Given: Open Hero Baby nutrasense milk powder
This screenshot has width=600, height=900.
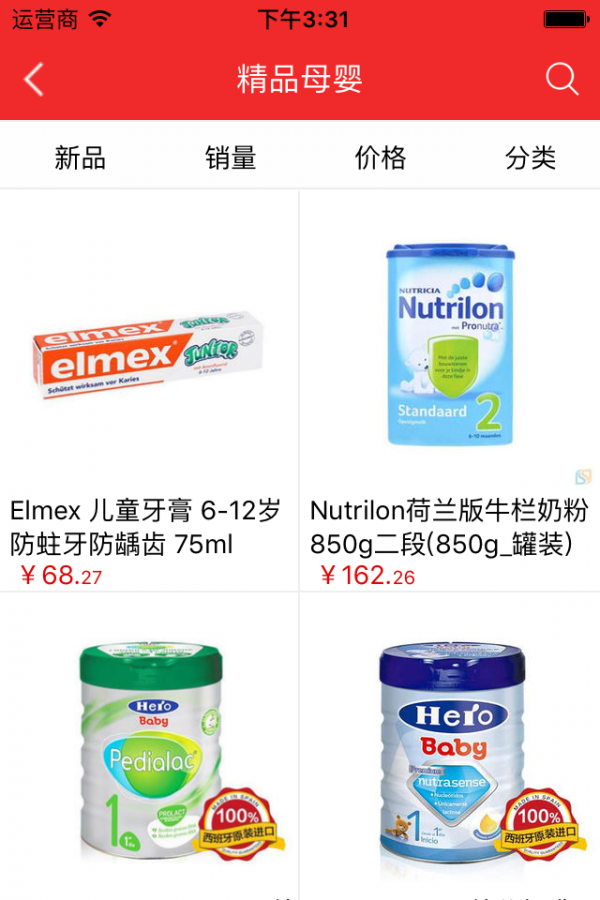Looking at the screenshot, I should pos(450,750).
